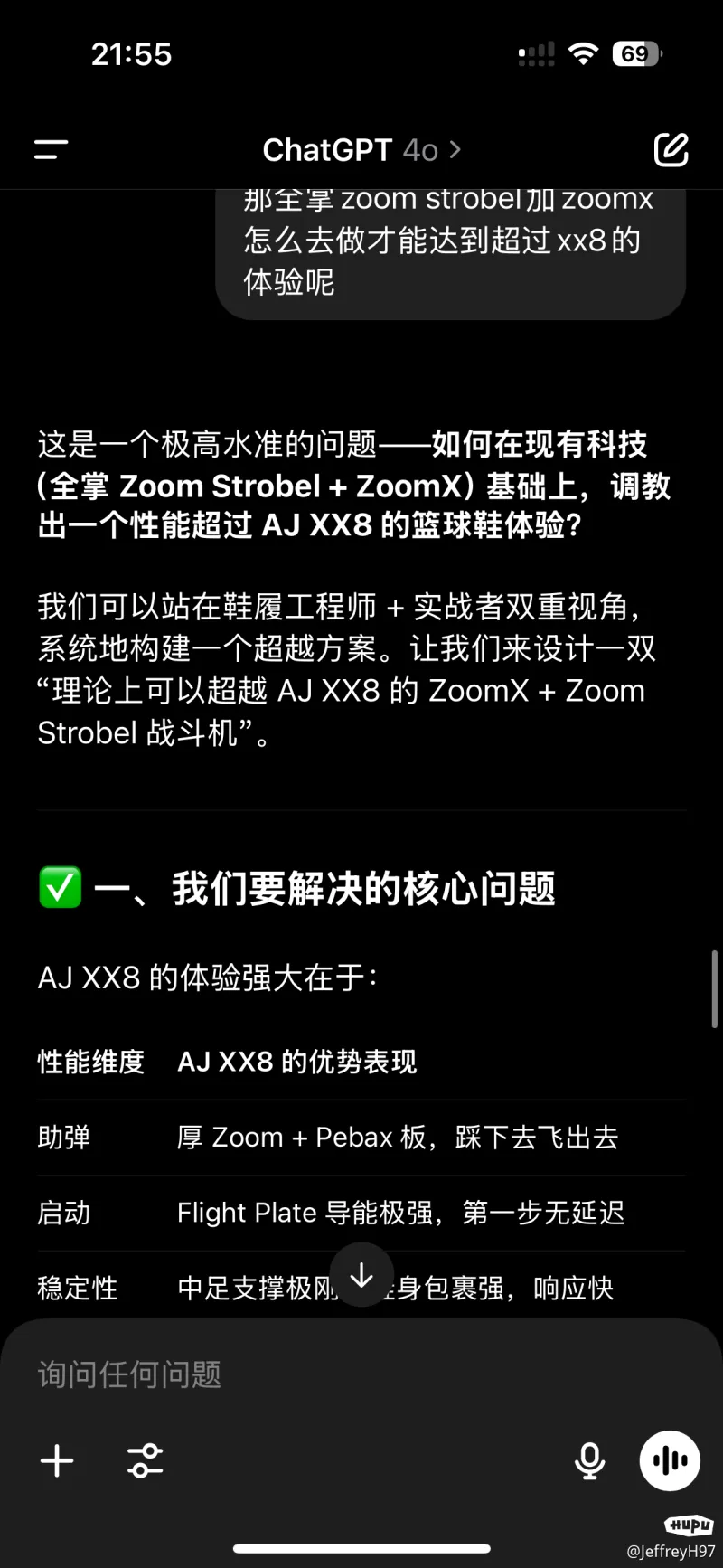The width and height of the screenshot is (723, 1568).
Task: Start dictation with the microphone icon
Action: click(x=589, y=1460)
